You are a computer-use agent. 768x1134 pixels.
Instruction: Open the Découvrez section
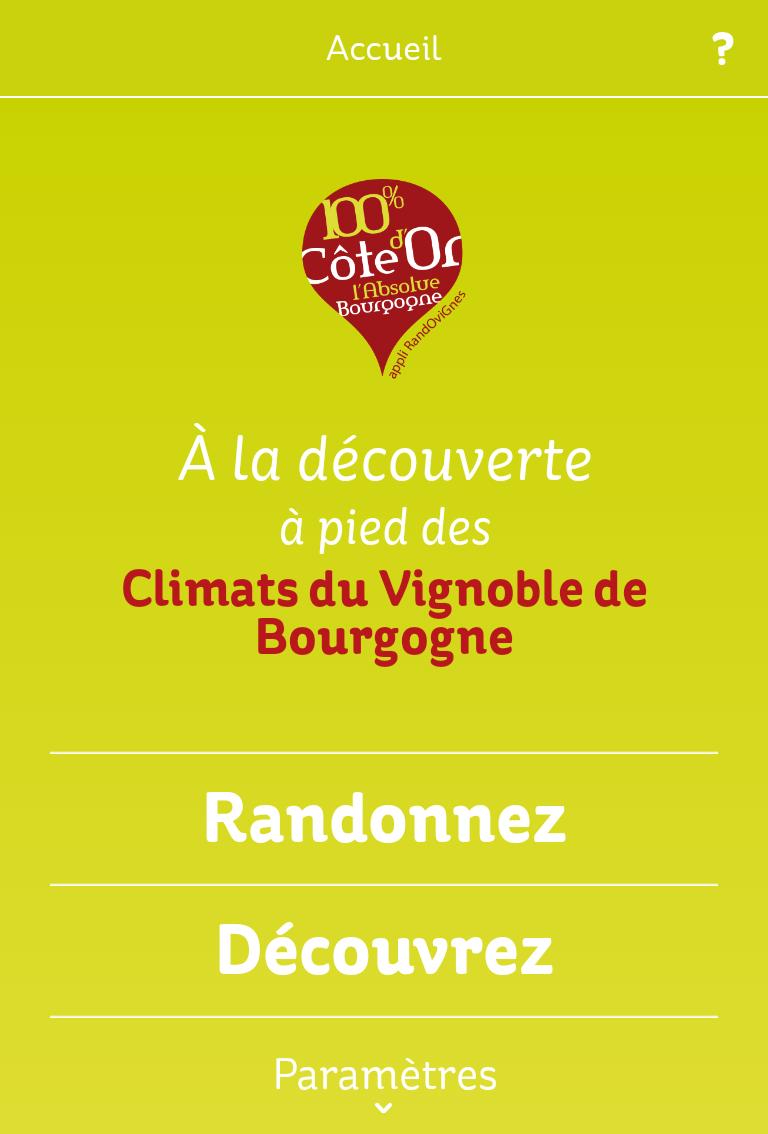pos(383,948)
